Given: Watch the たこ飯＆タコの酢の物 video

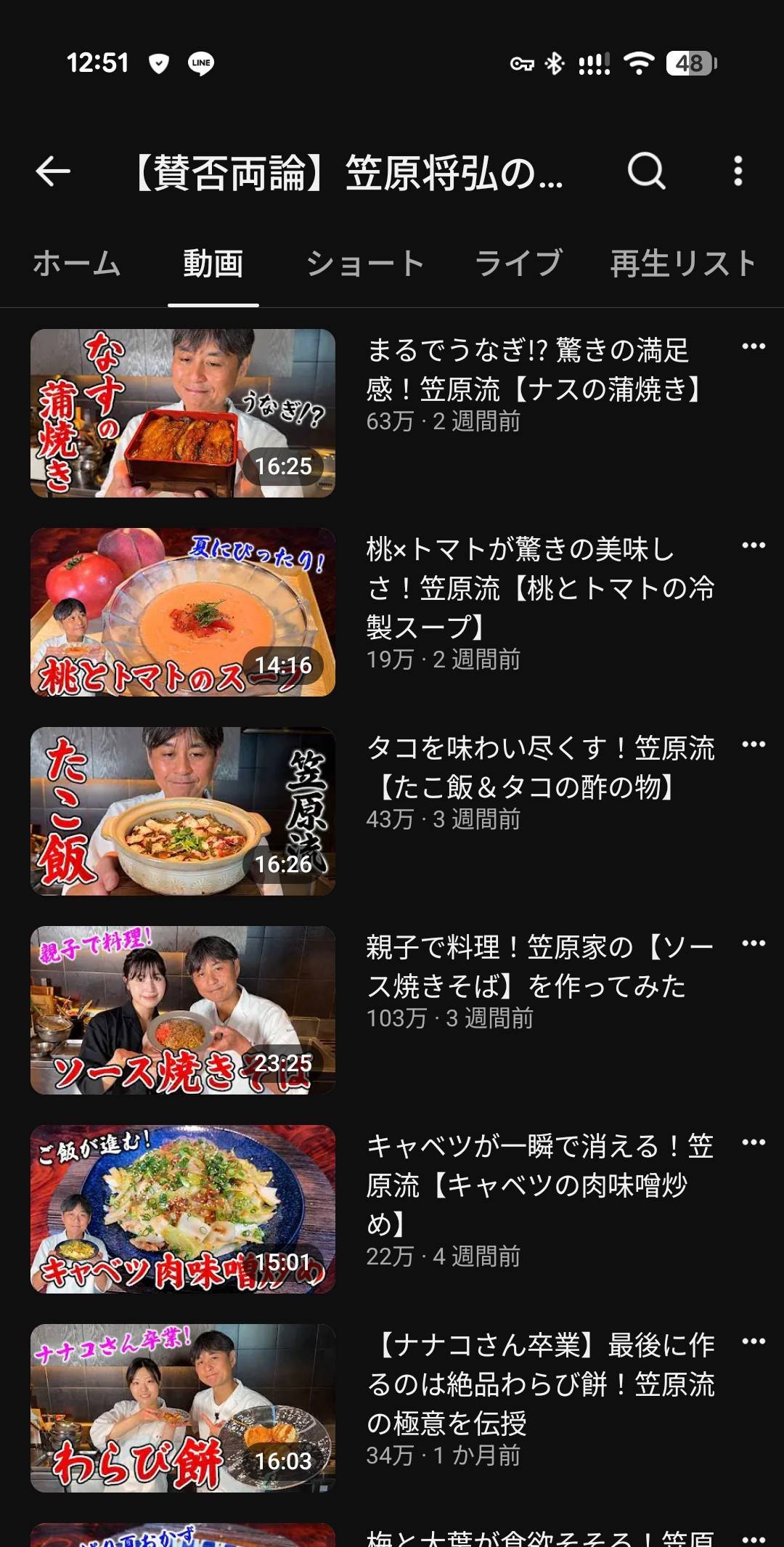Looking at the screenshot, I should click(183, 811).
